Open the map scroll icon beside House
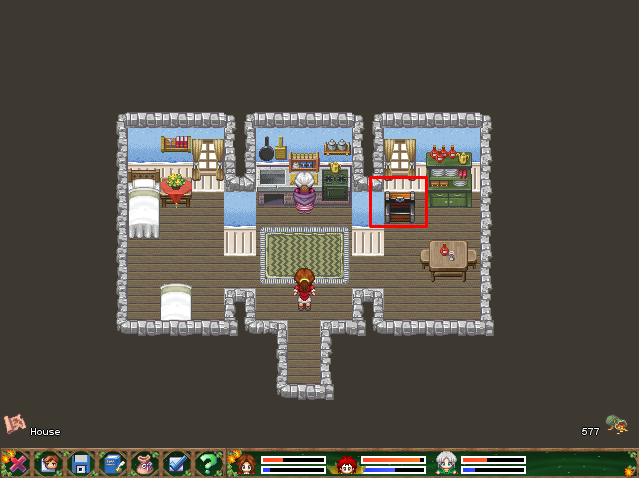The width and height of the screenshot is (639, 478). point(14,424)
